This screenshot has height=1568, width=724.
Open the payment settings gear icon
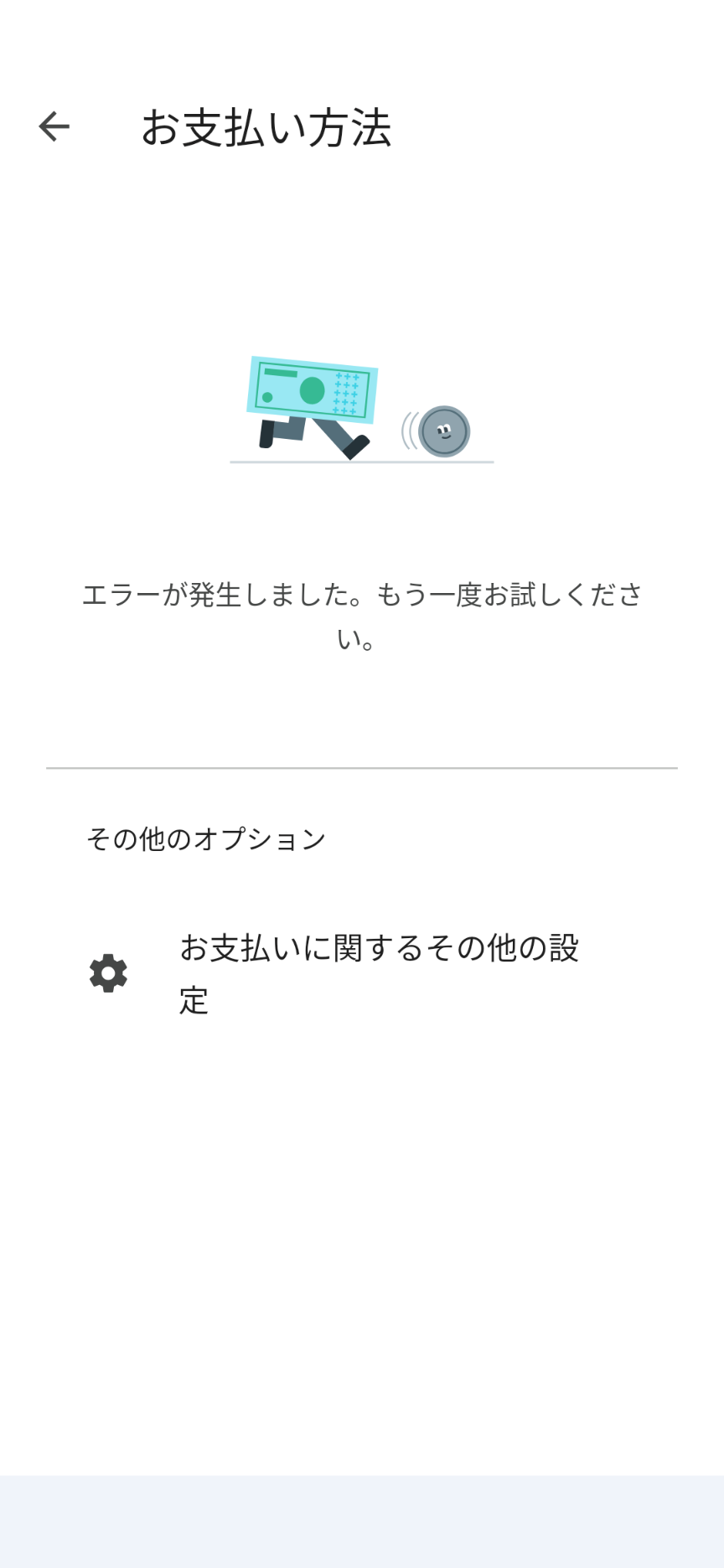point(108,972)
